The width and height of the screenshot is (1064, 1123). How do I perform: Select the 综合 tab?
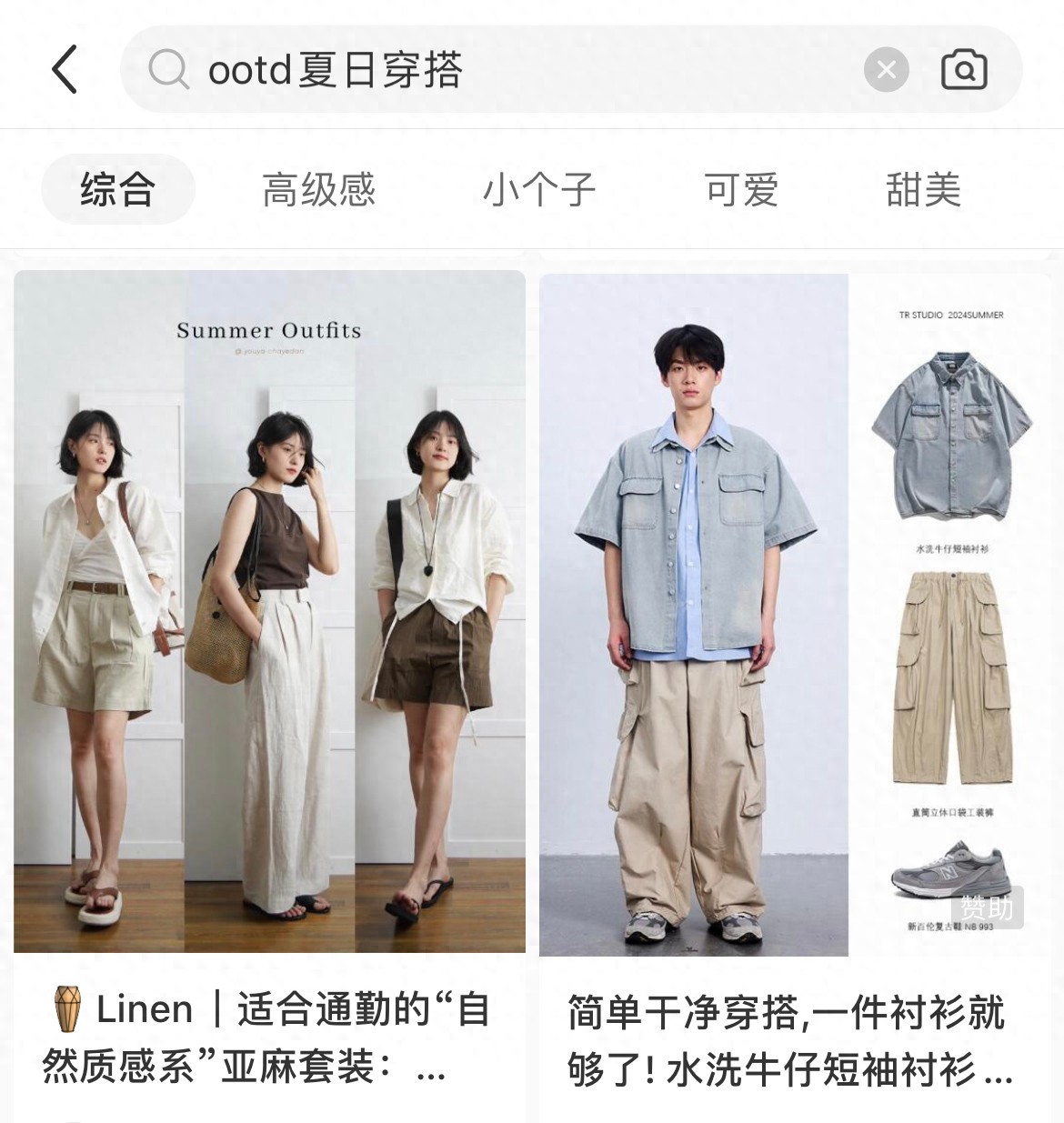(x=118, y=190)
